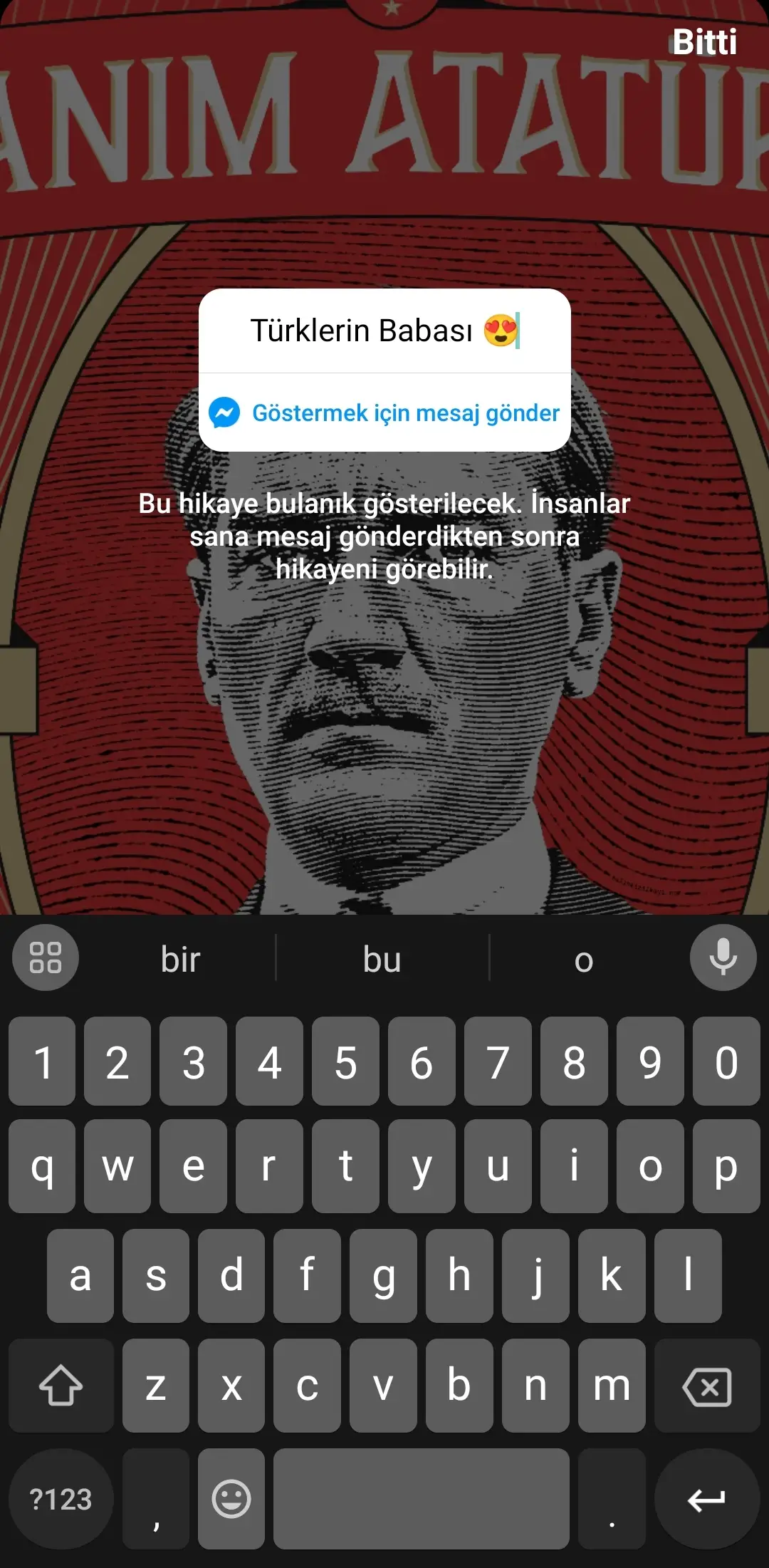The image size is (769, 1568).
Task: Delete a character with backspace key
Action: click(x=706, y=1386)
